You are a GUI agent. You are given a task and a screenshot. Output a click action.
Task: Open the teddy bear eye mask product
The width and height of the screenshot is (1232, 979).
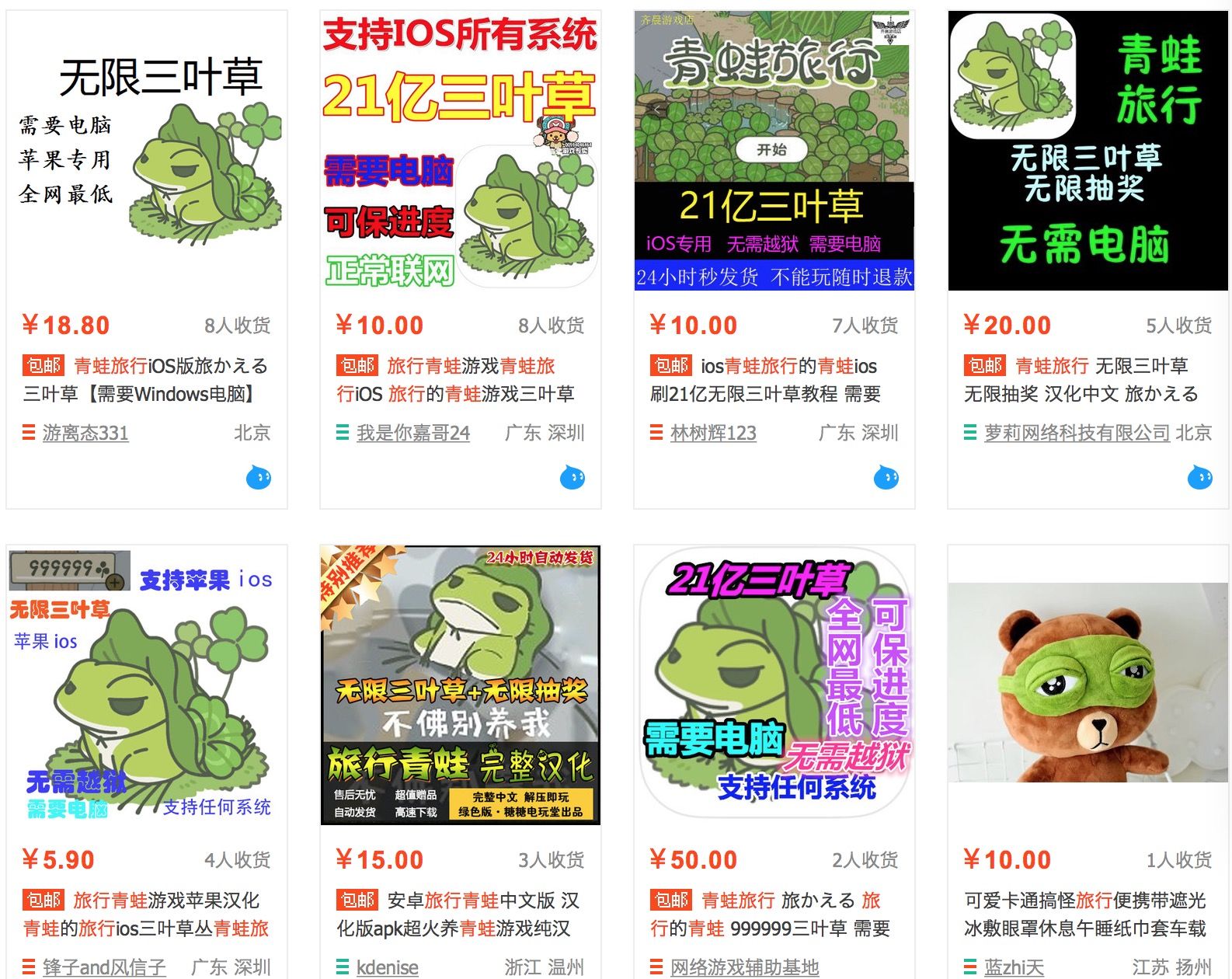point(1088,682)
